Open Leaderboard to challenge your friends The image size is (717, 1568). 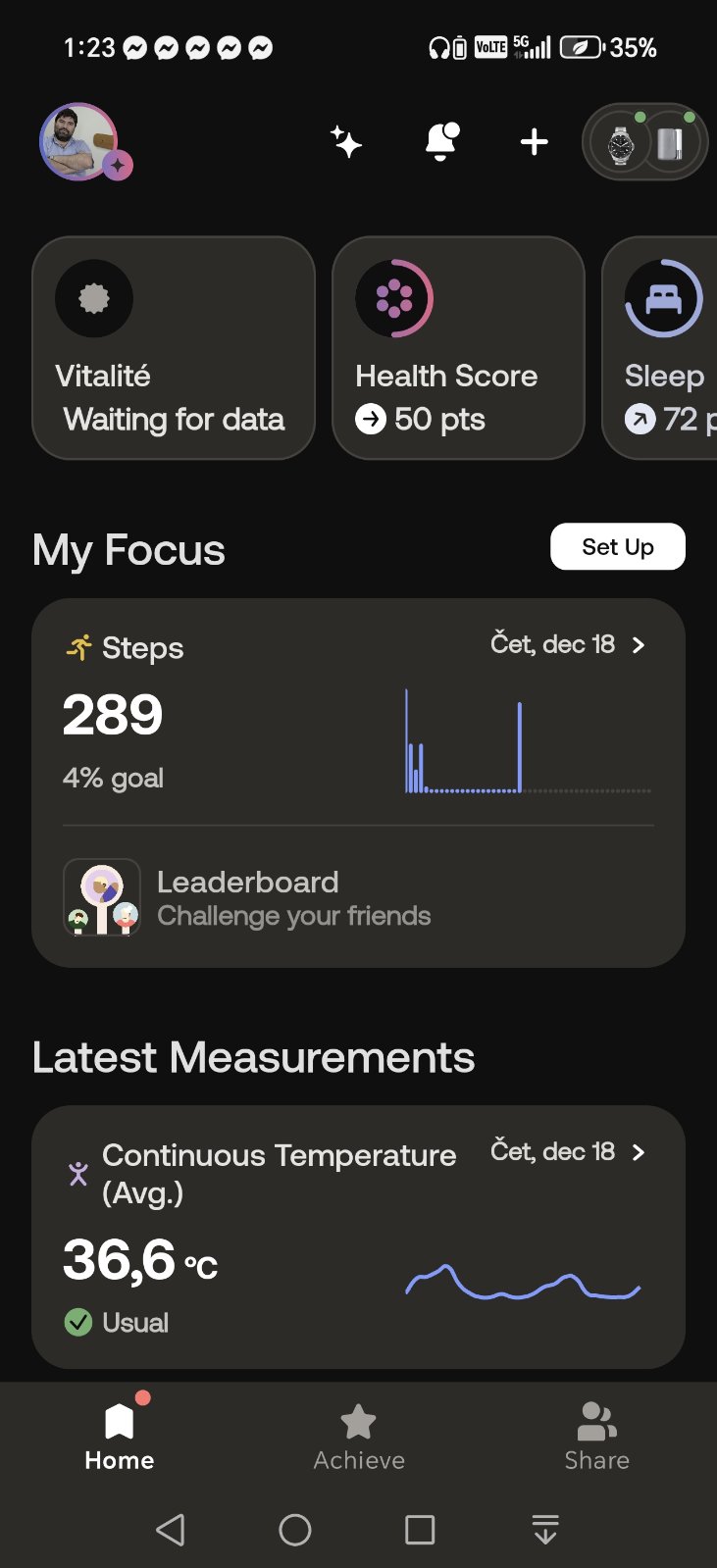coord(294,898)
